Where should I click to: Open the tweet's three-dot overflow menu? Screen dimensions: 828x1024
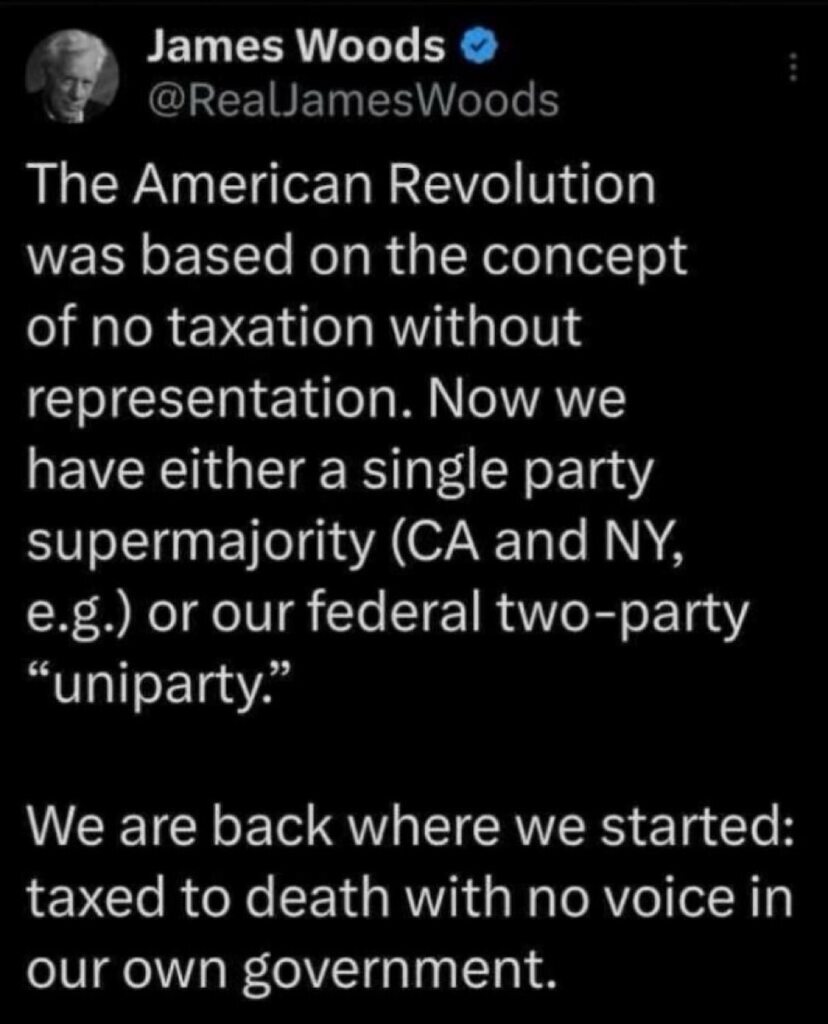[793, 67]
